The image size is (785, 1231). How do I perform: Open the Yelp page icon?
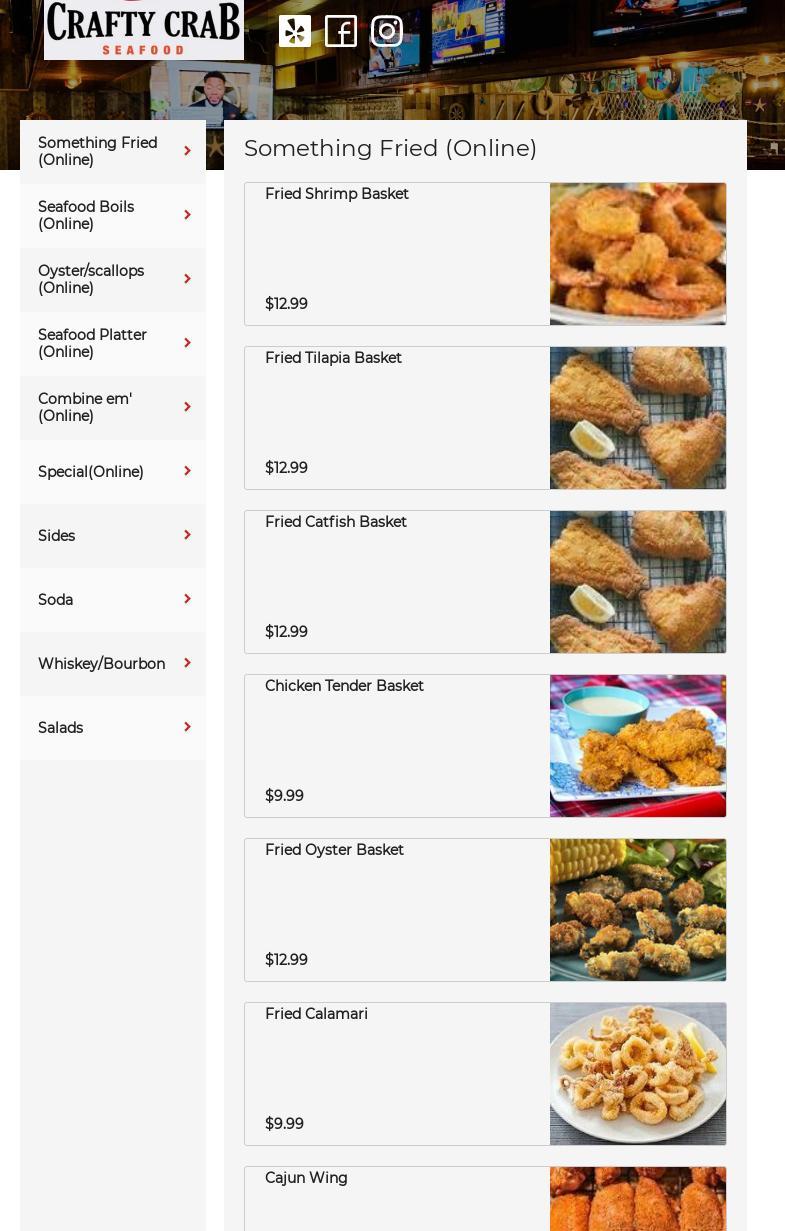(x=295, y=31)
